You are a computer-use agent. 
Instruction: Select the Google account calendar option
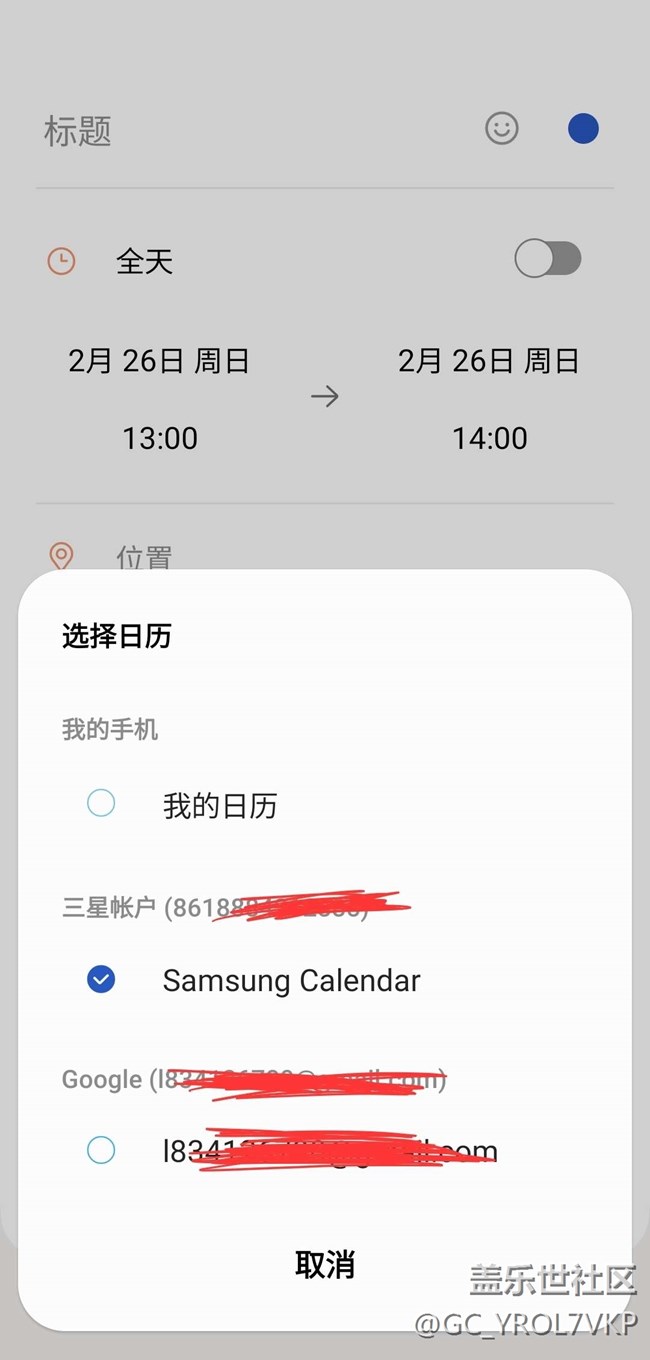(325, 1151)
